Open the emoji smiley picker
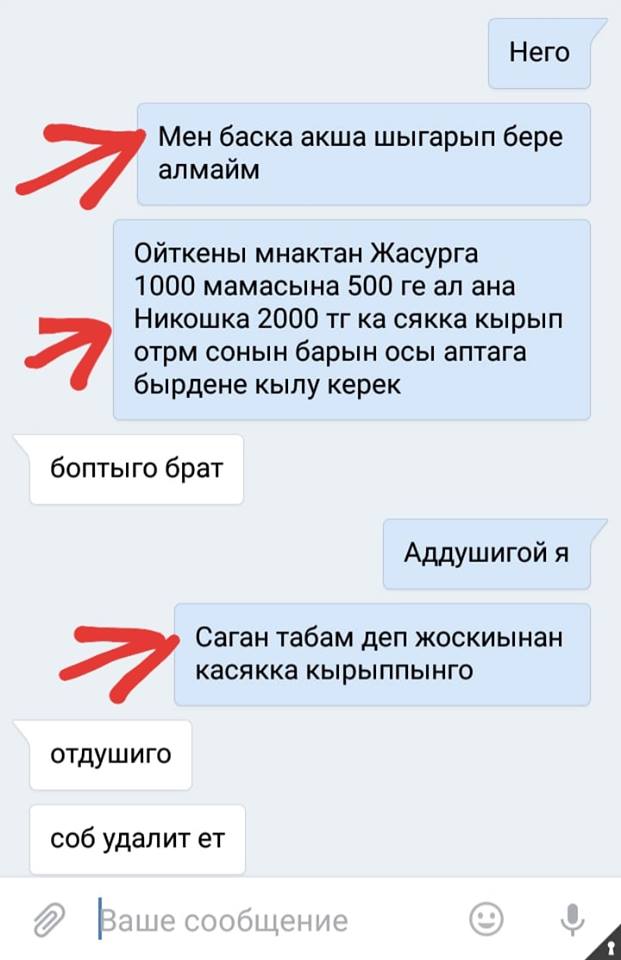The image size is (621, 960). coord(486,919)
